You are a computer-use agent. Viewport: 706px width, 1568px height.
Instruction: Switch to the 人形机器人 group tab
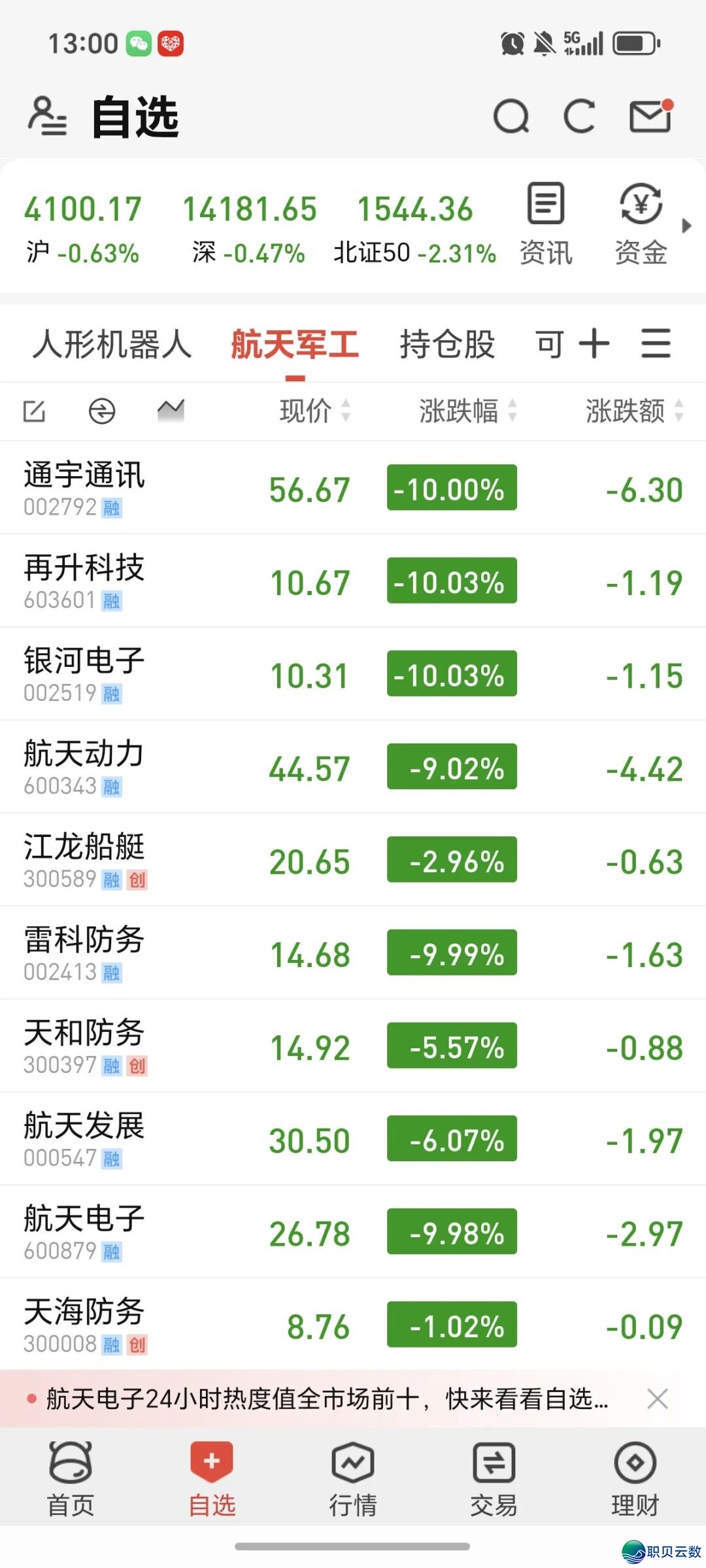coord(112,344)
